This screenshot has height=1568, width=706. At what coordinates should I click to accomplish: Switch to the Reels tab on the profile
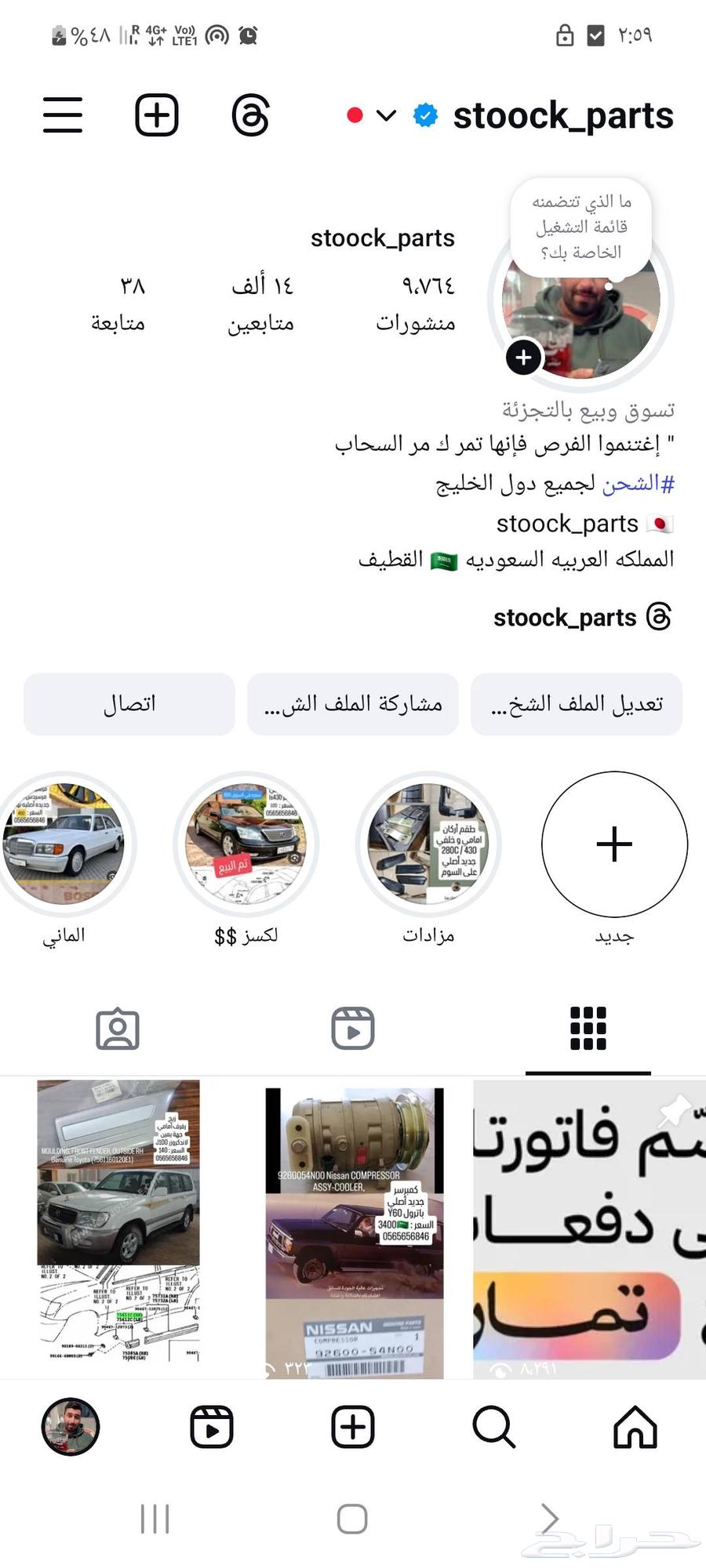pyautogui.click(x=352, y=1029)
